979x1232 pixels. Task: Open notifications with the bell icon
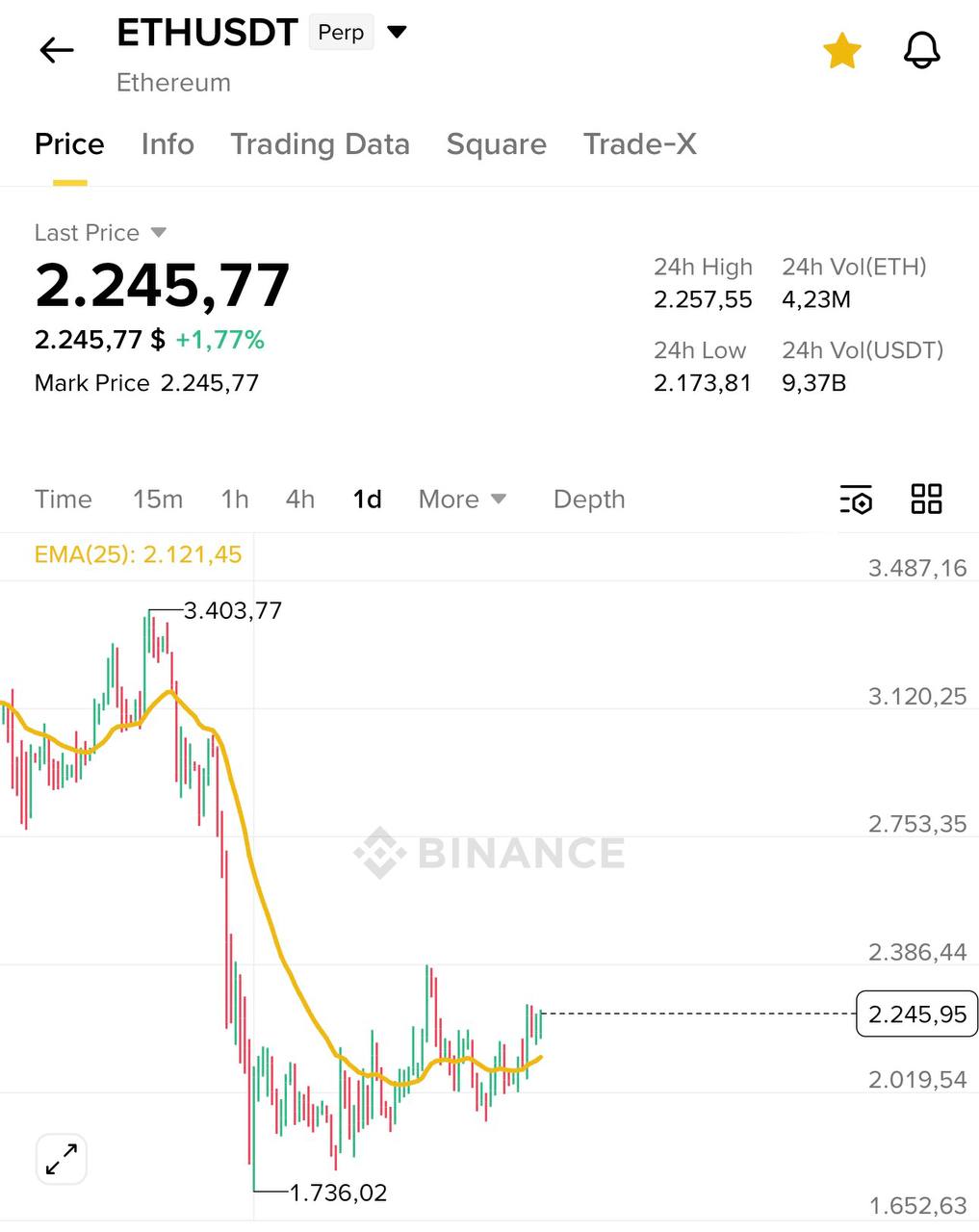click(x=922, y=50)
